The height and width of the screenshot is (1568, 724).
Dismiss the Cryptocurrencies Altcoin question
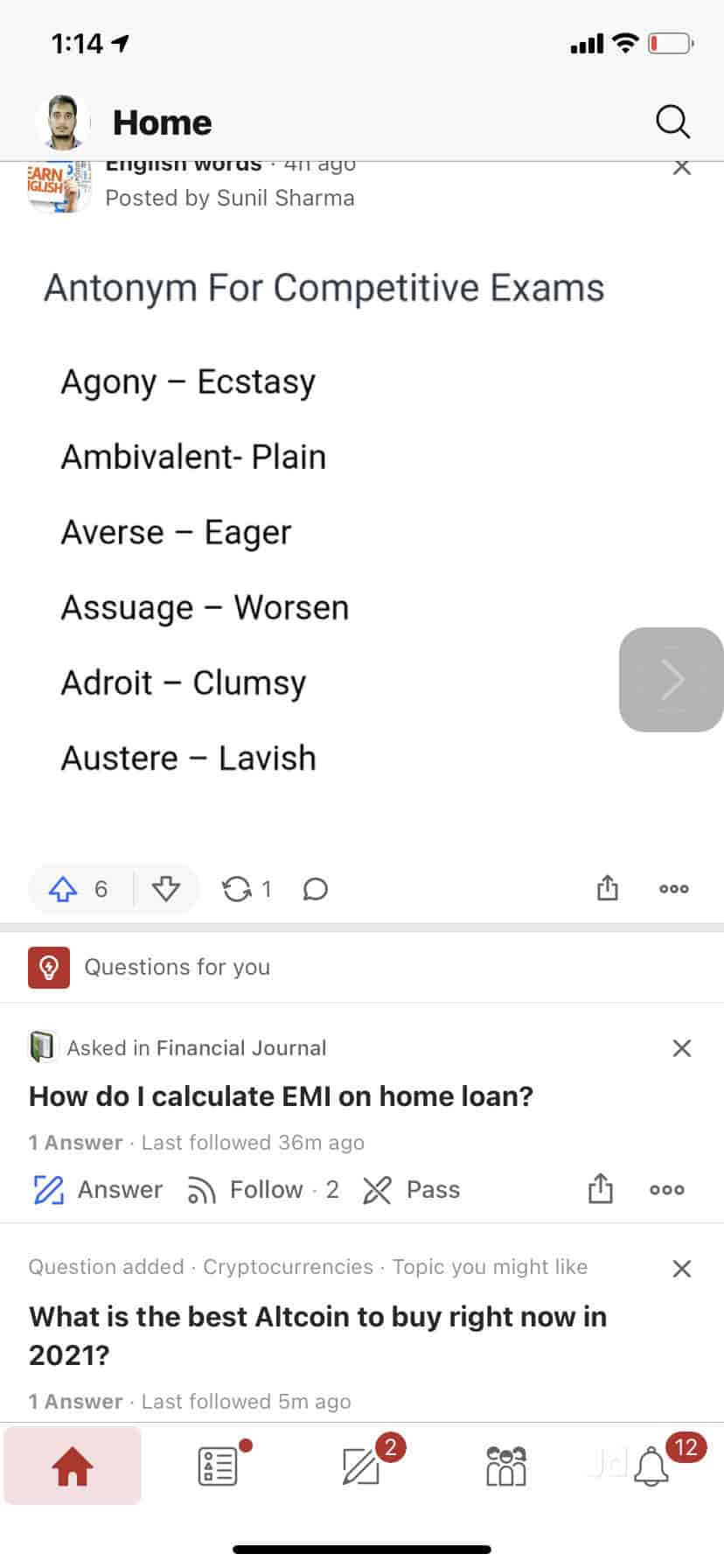[682, 1269]
